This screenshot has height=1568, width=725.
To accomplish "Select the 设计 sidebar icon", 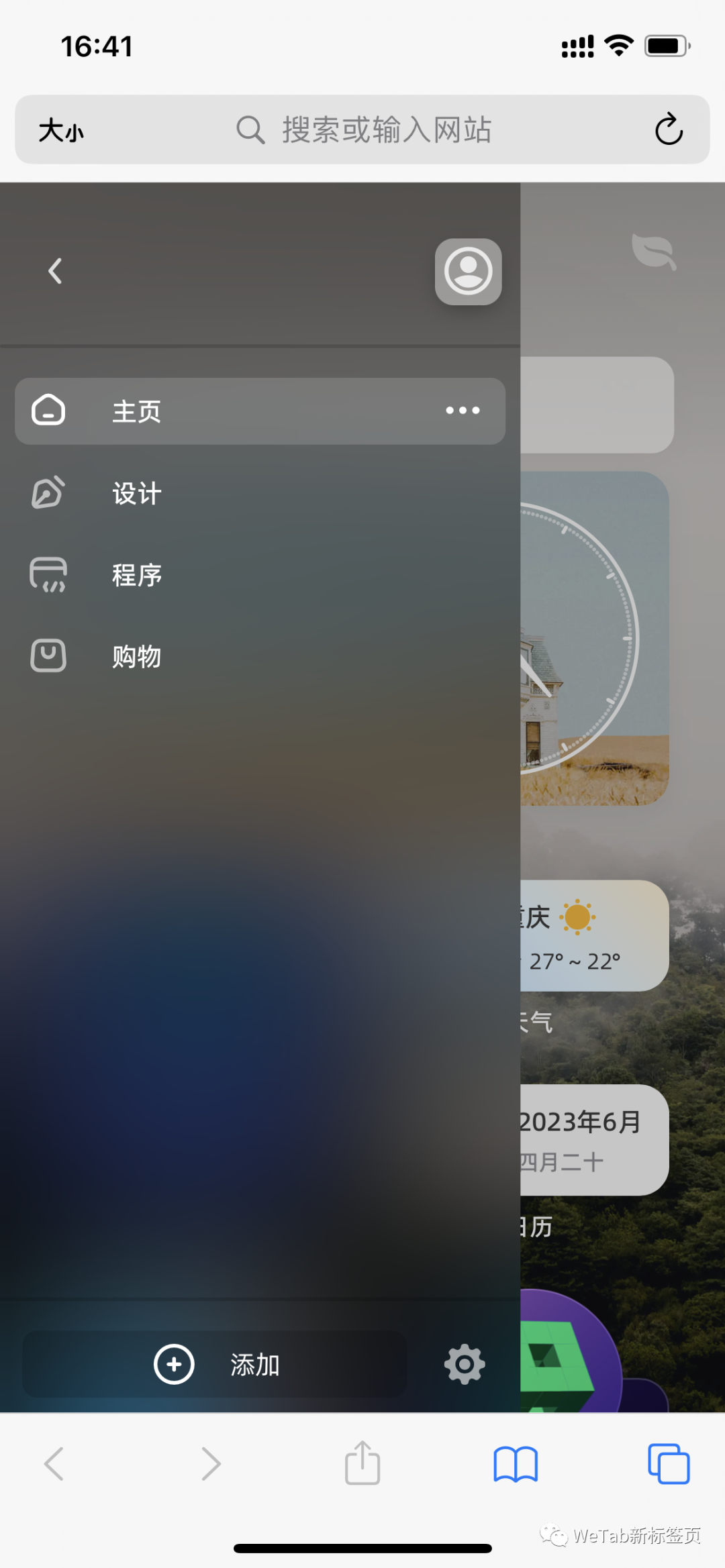I will click(47, 493).
